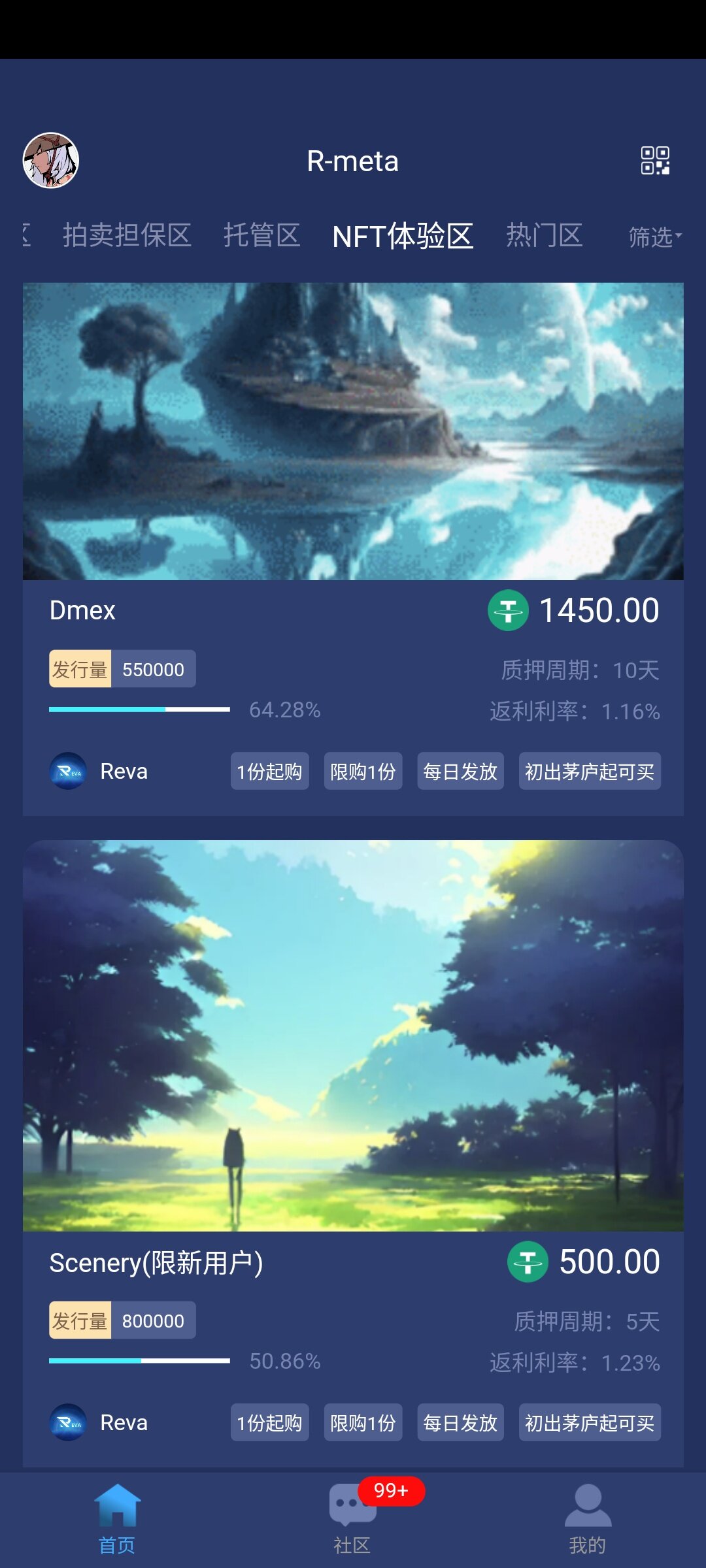
Task: Open the Scenery(限新用户) NFT card
Action: click(353, 1154)
